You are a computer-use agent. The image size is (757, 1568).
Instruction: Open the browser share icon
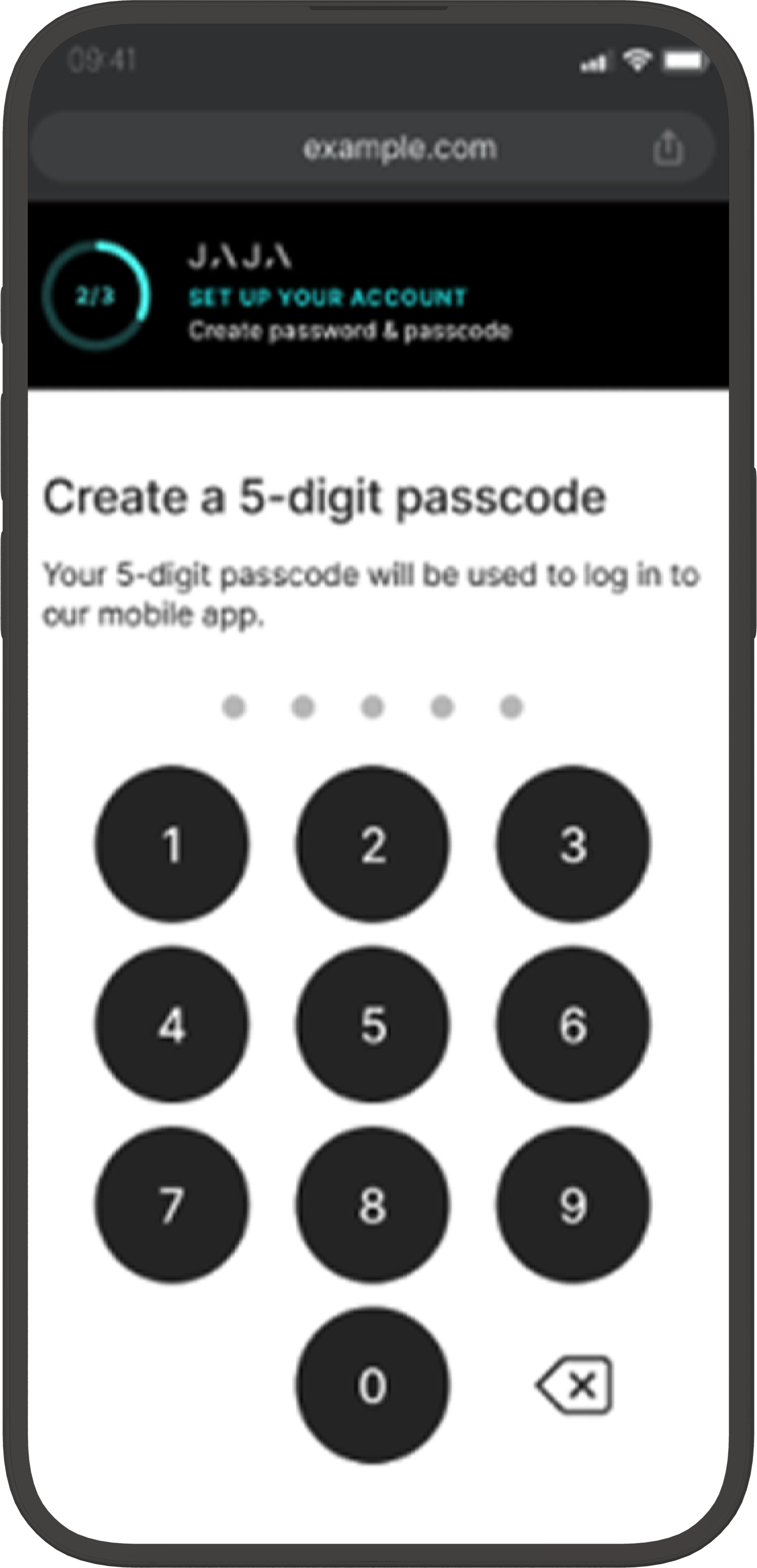(x=668, y=147)
